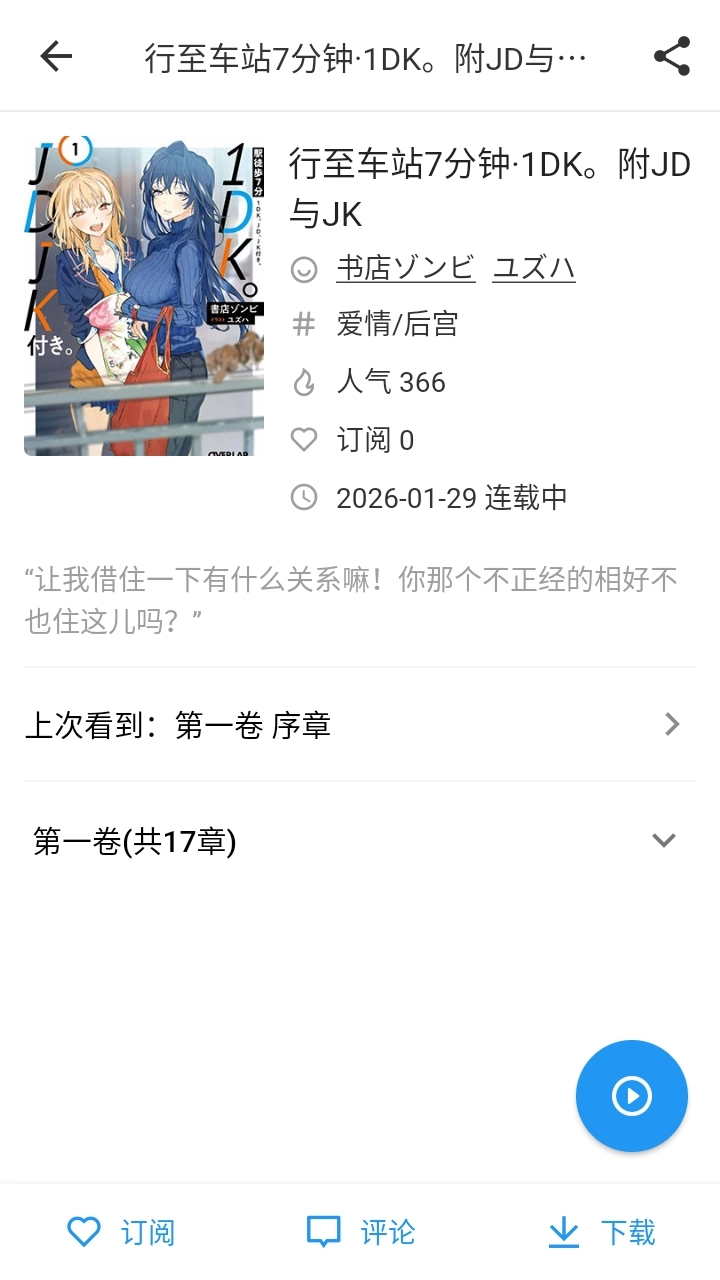Open the comments via the speech bubble icon

pos(324,1231)
